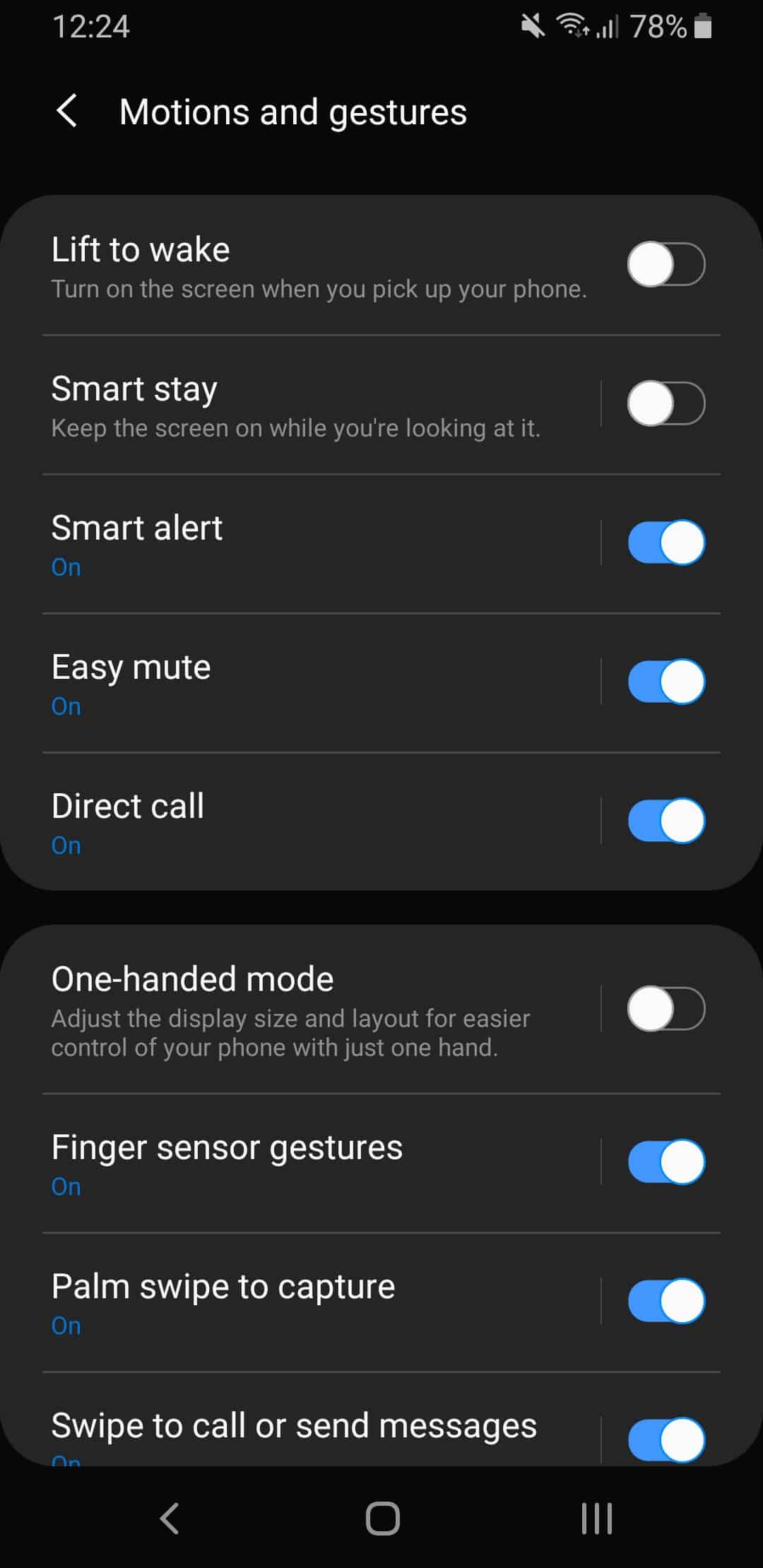Enable the One-handed mode switch
Screen dimensions: 763x1568
point(666,1009)
